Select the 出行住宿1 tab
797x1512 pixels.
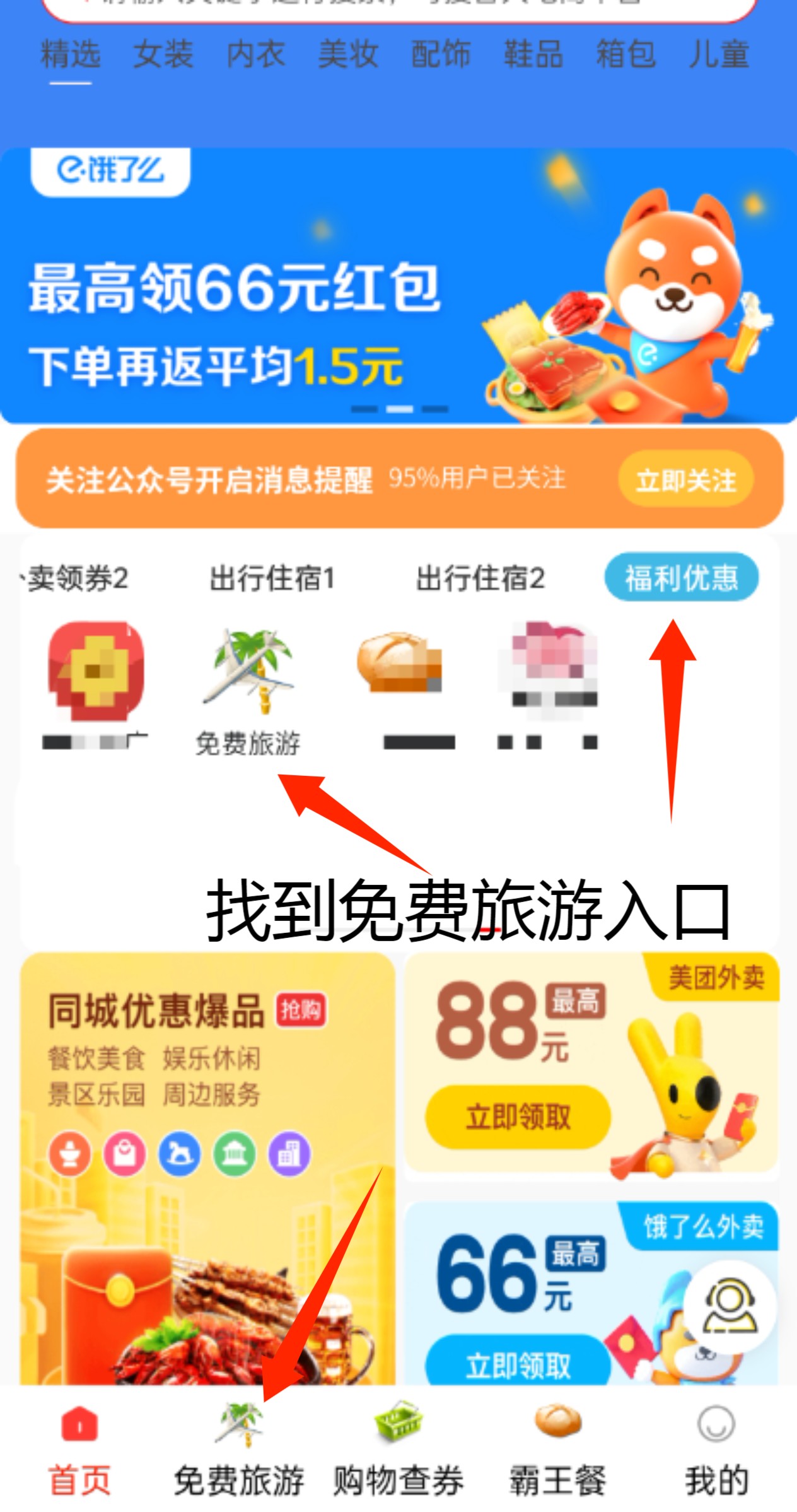(x=272, y=578)
